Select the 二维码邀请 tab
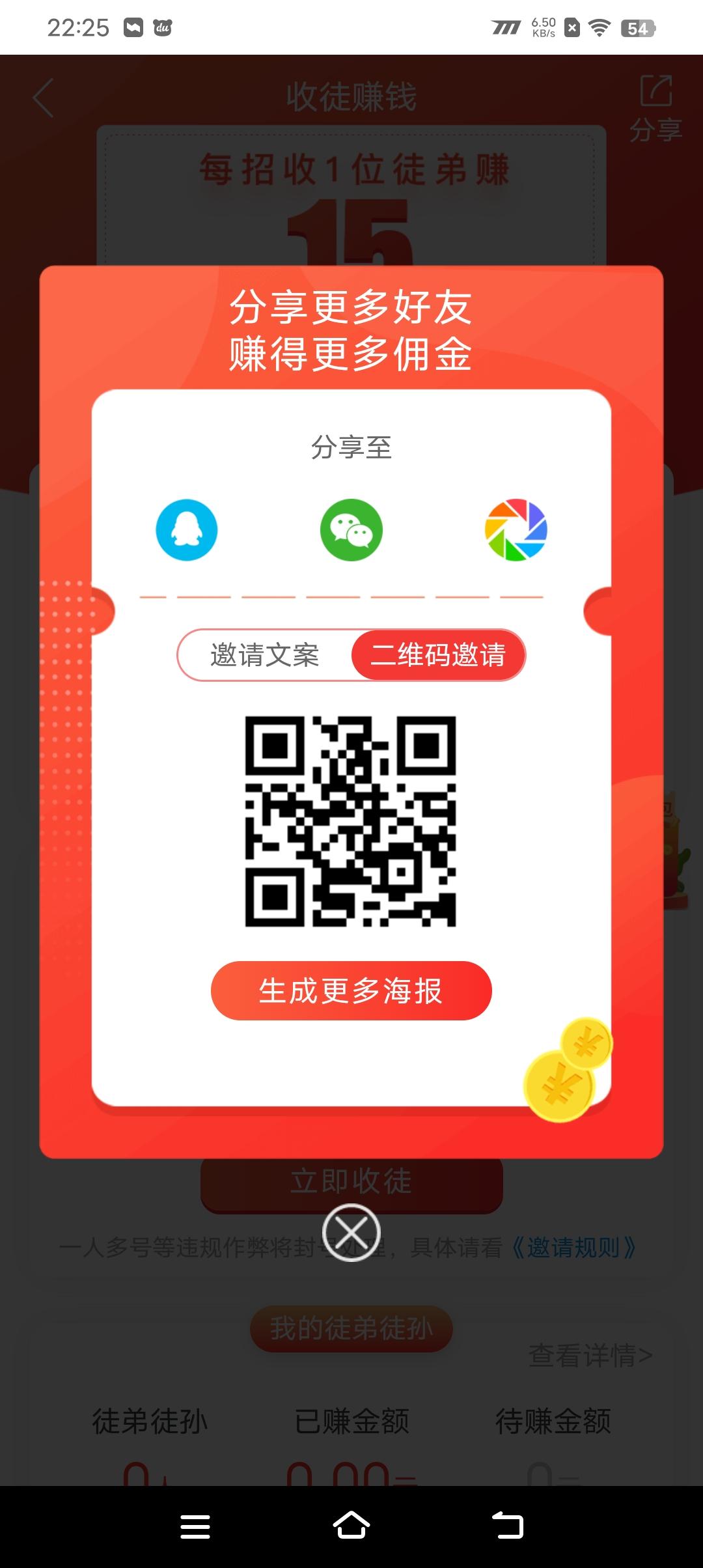The width and height of the screenshot is (703, 1568). 438,655
